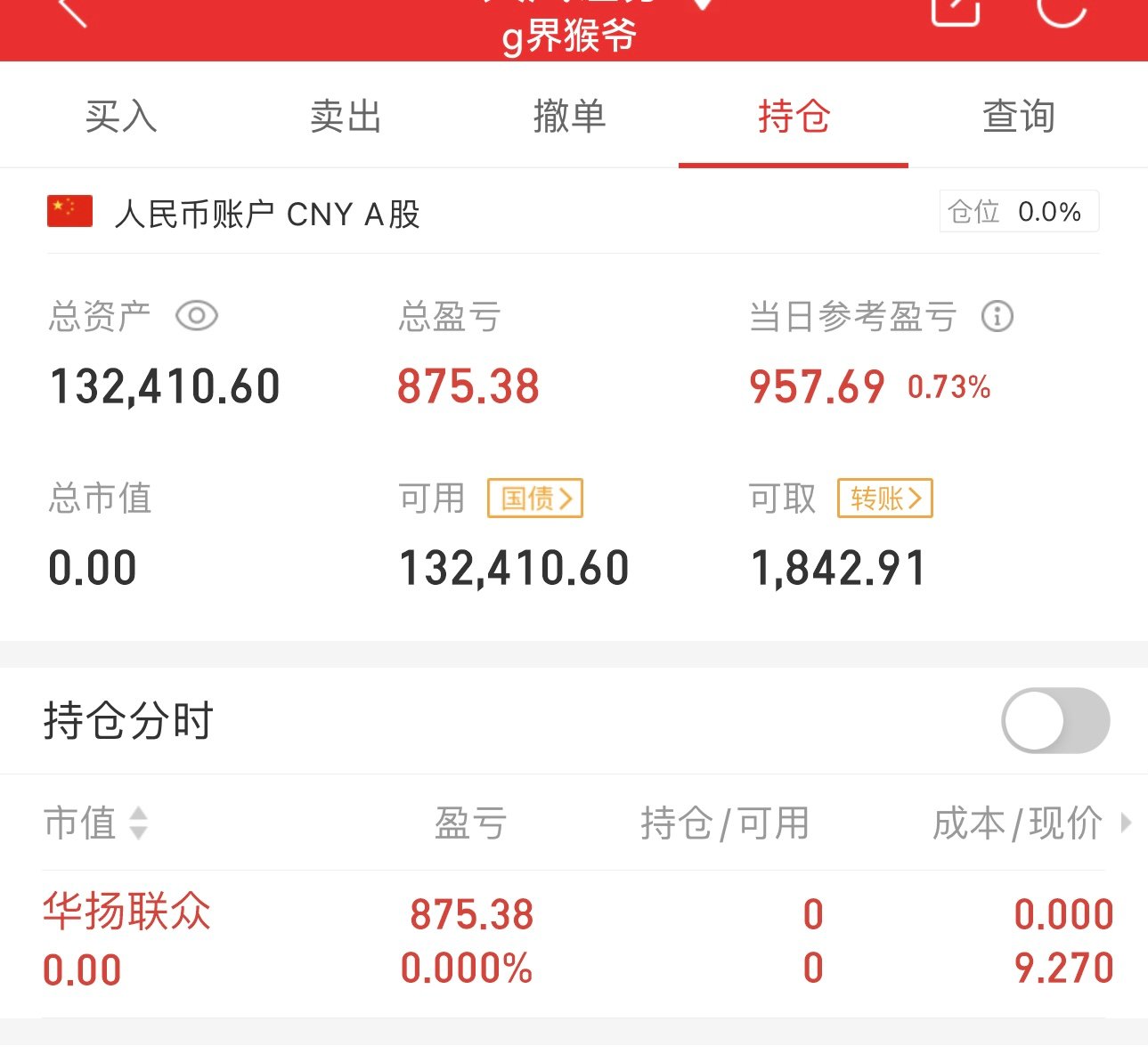Viewport: 1148px width, 1054px height.
Task: Switch to the 卖出 tab
Action: (x=346, y=117)
